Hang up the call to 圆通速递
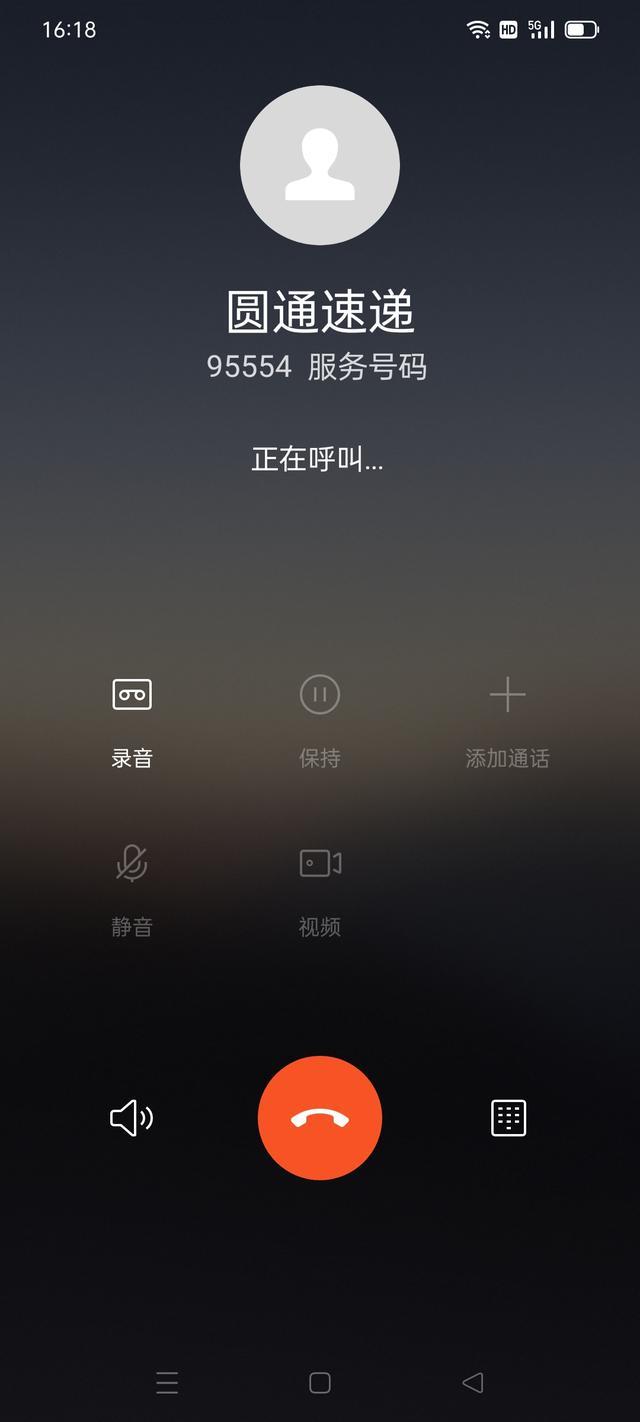Screen dimensions: 640x1422 click(320, 1118)
